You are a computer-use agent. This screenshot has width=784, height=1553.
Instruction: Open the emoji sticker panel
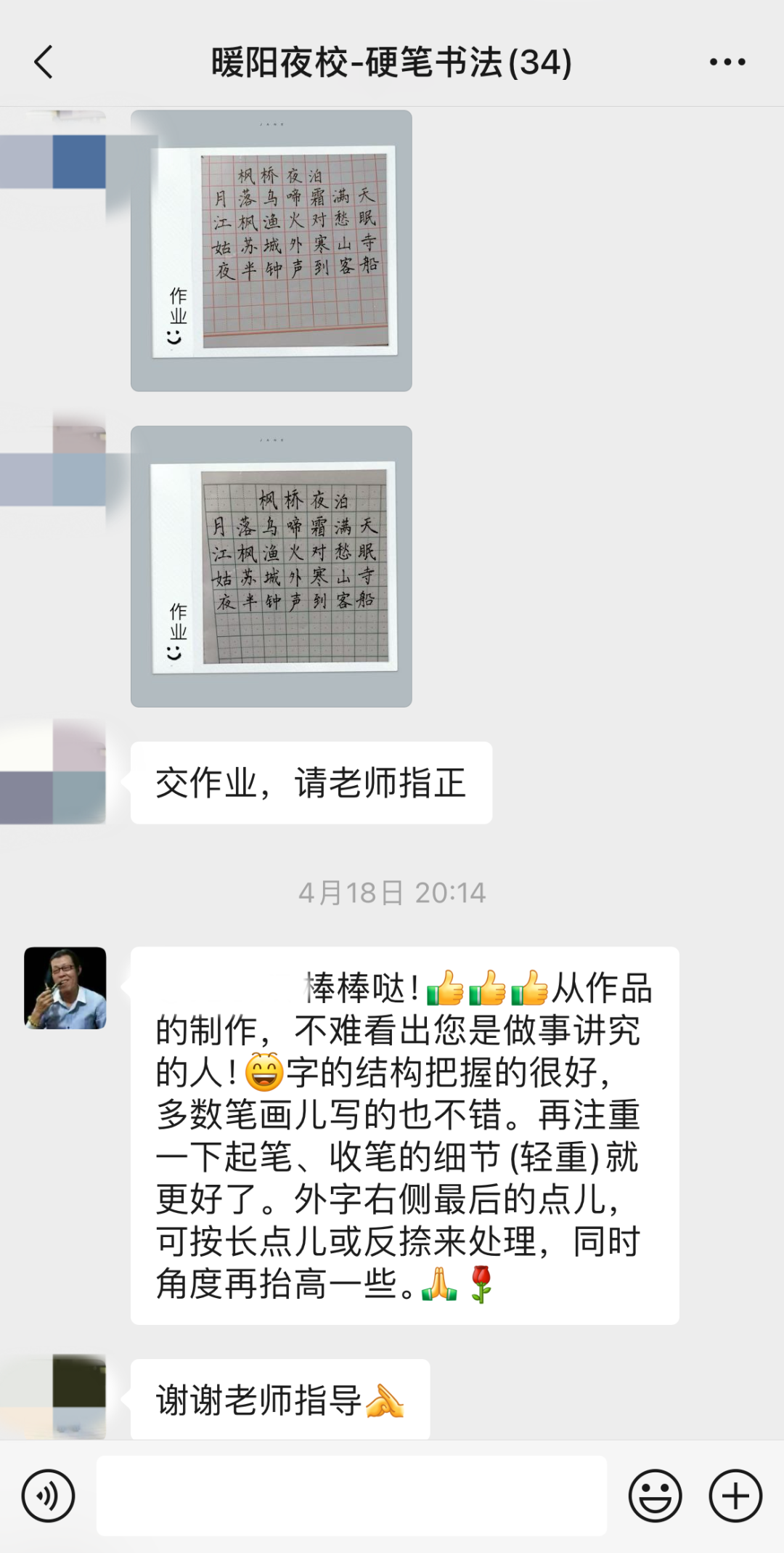655,1496
